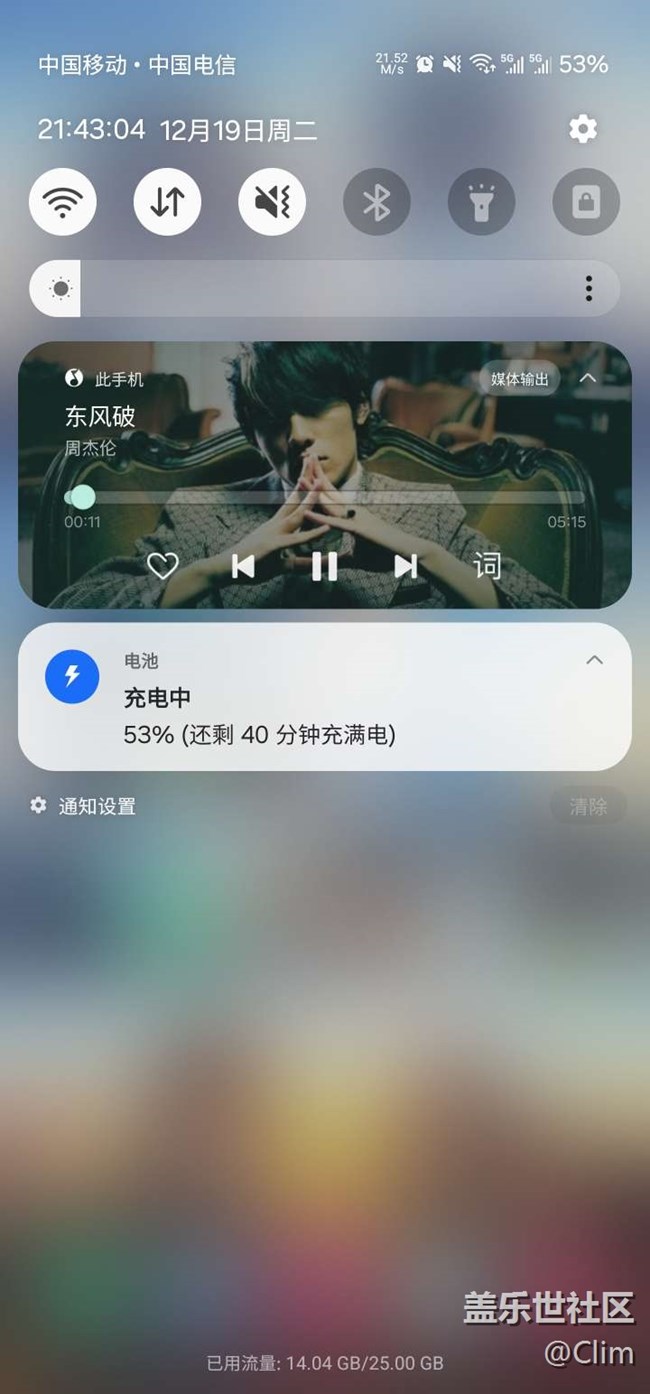Toggle Wi-Fi quick setting
The image size is (650, 1394).
63,203
